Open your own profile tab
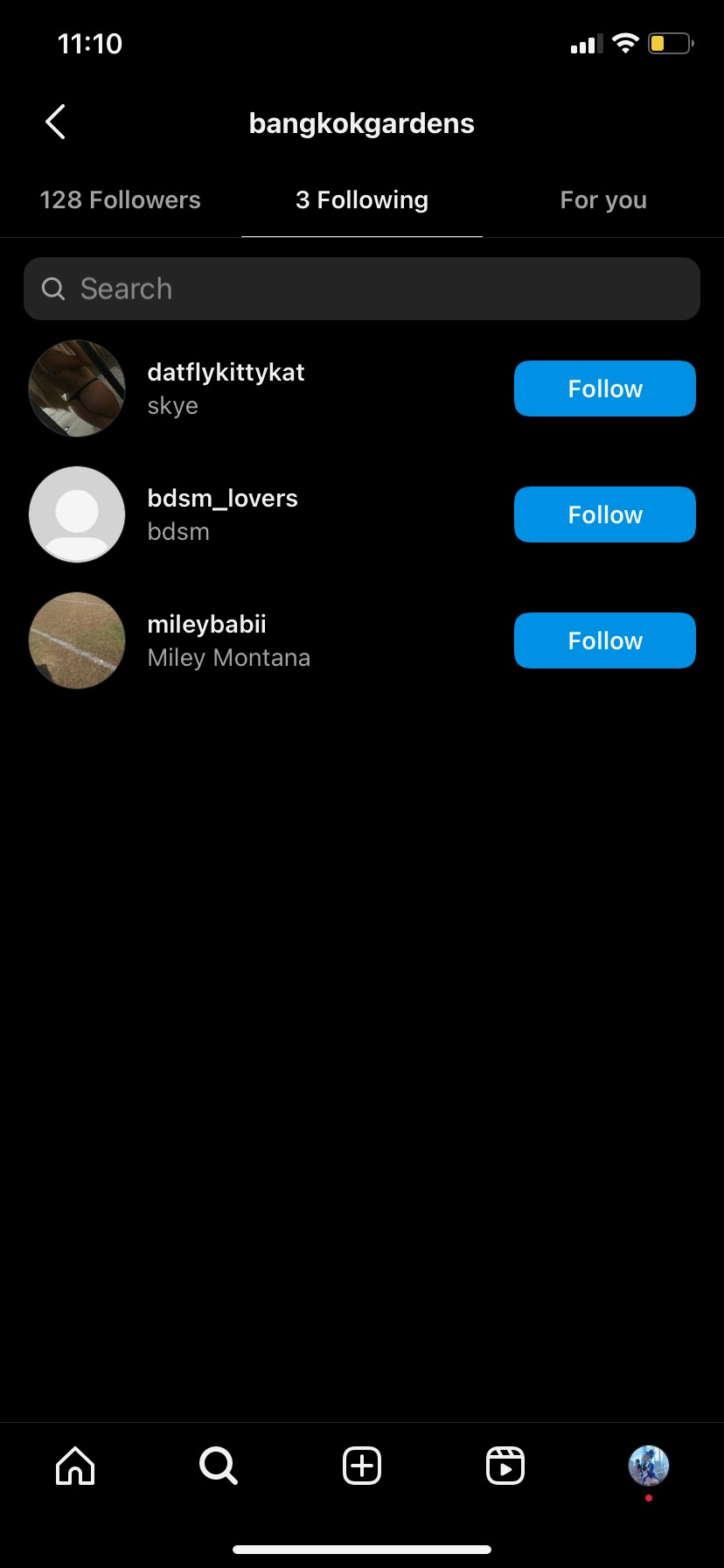This screenshot has height=1568, width=724. click(x=648, y=1465)
